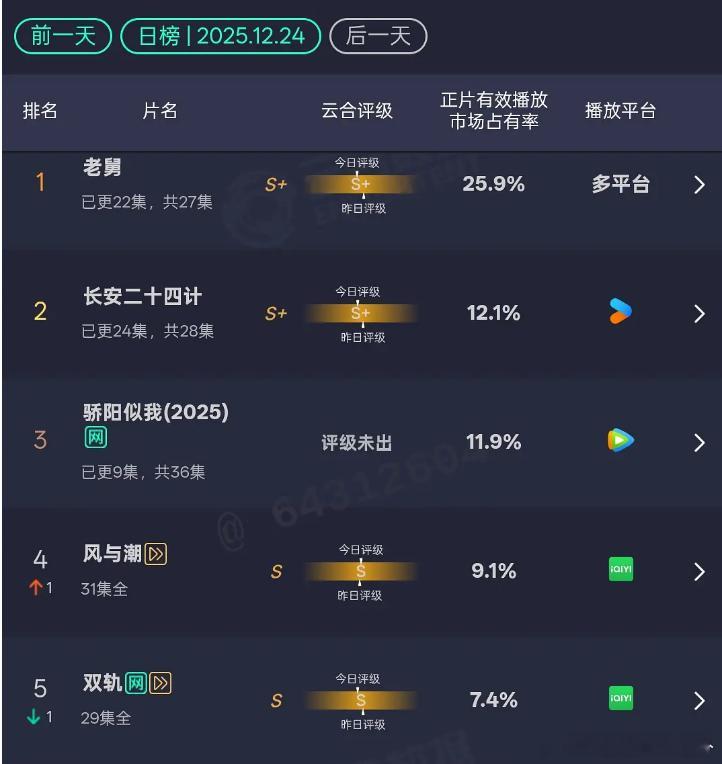Click the 多平台 label for 老舅
722x764 pixels.
[621, 184]
